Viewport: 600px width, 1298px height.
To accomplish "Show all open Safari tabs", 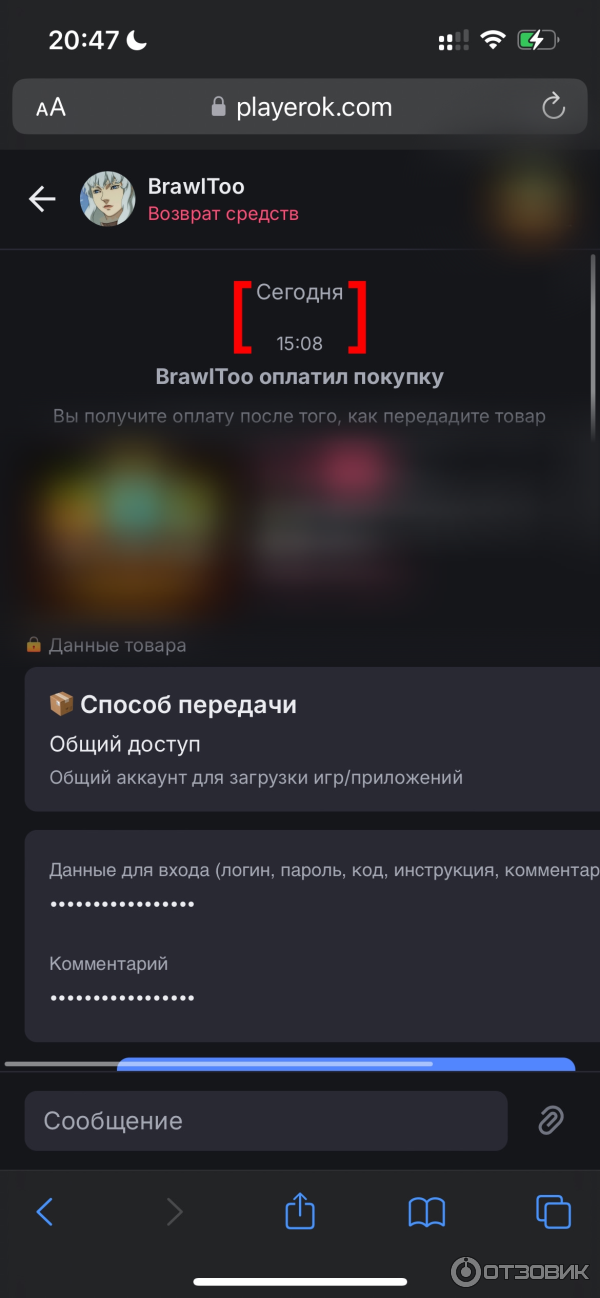I will [553, 1212].
